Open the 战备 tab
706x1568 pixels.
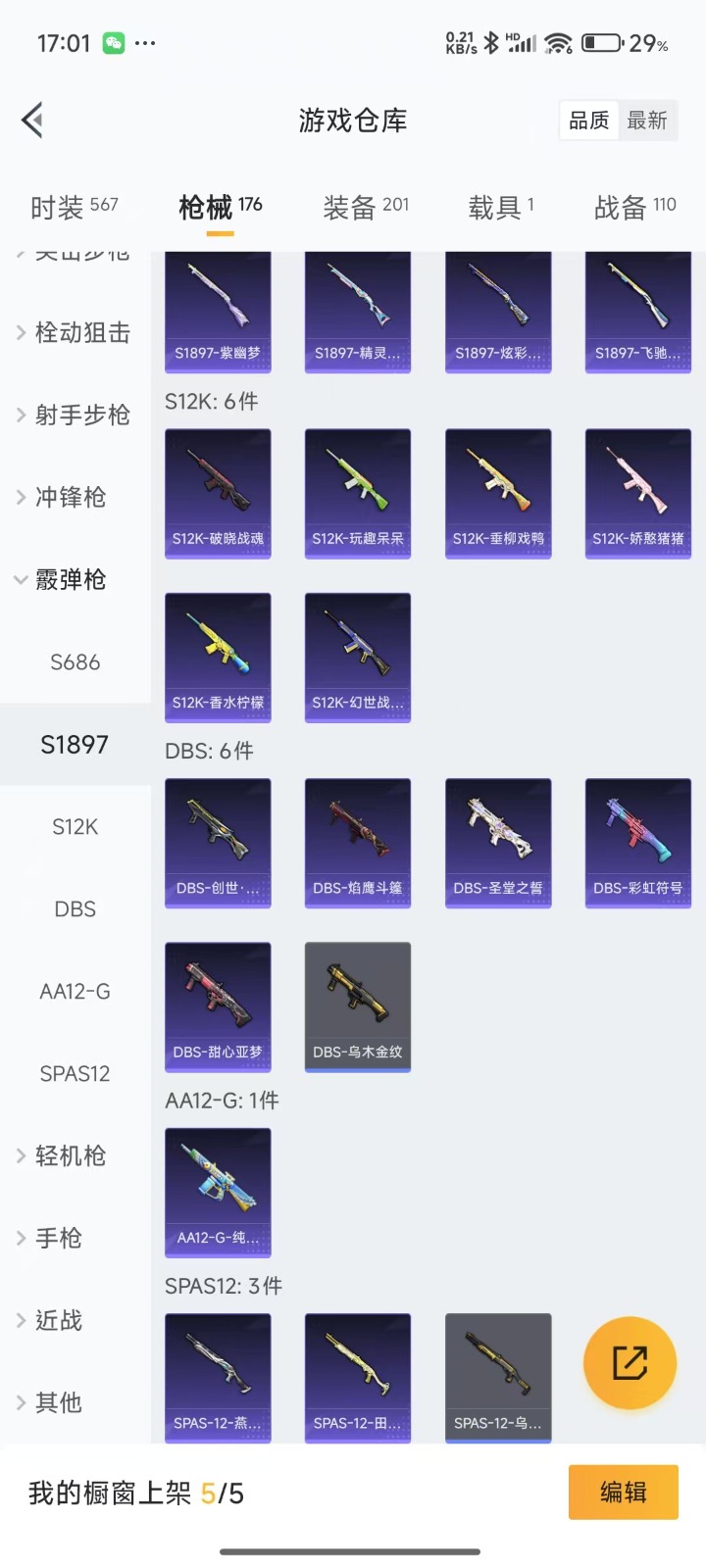634,207
